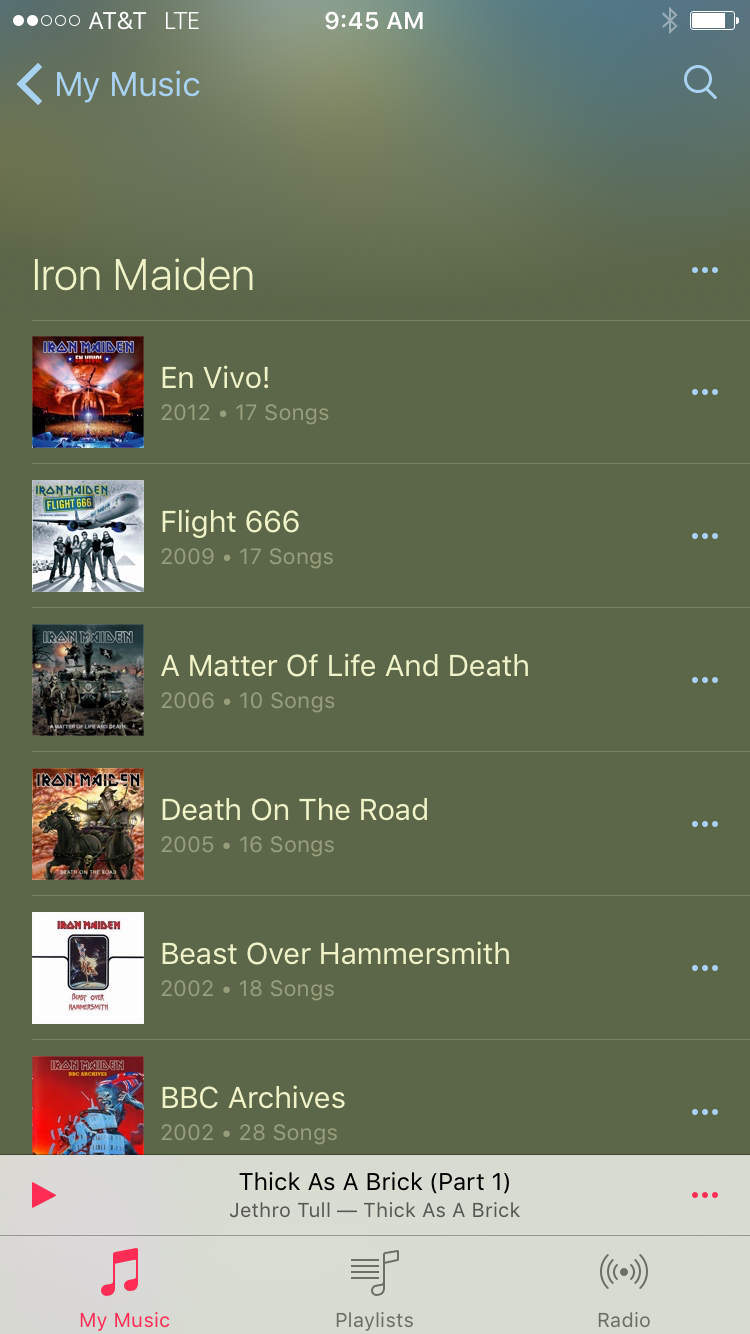
Task: Go back to My Music
Action: click(110, 85)
